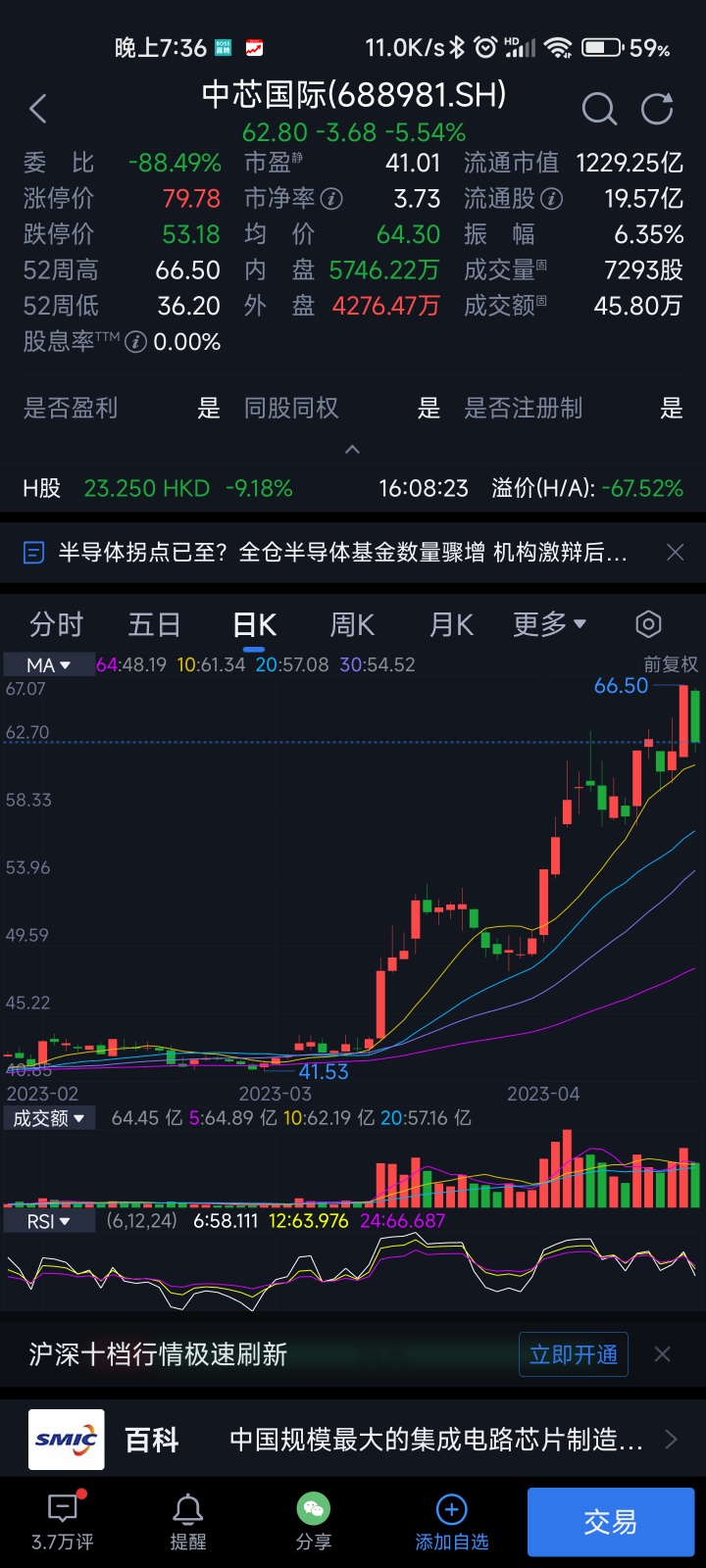Collapse the stock details panel
Viewport: 706px width, 1568px height.
coord(353,449)
